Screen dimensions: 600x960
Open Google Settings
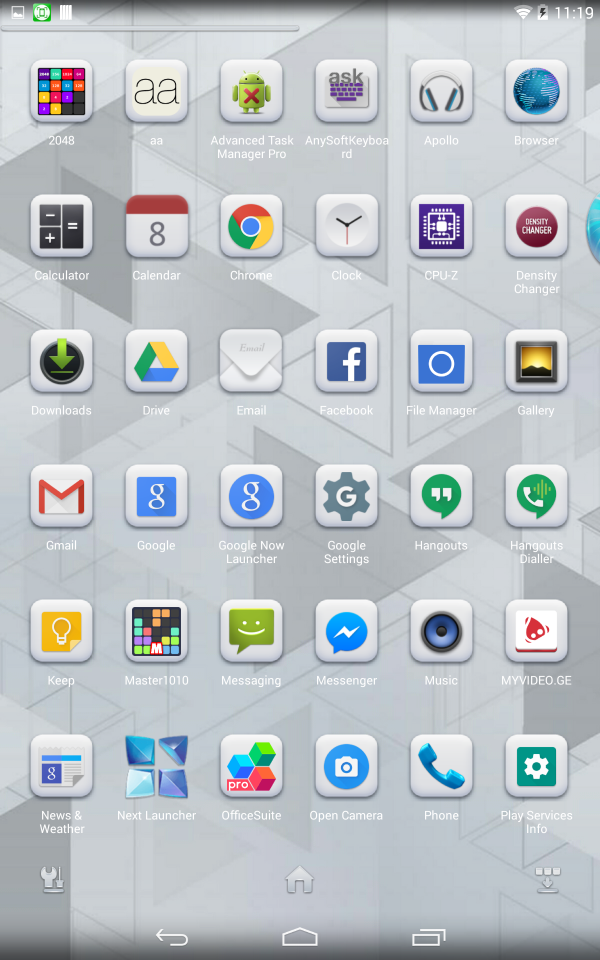click(346, 496)
